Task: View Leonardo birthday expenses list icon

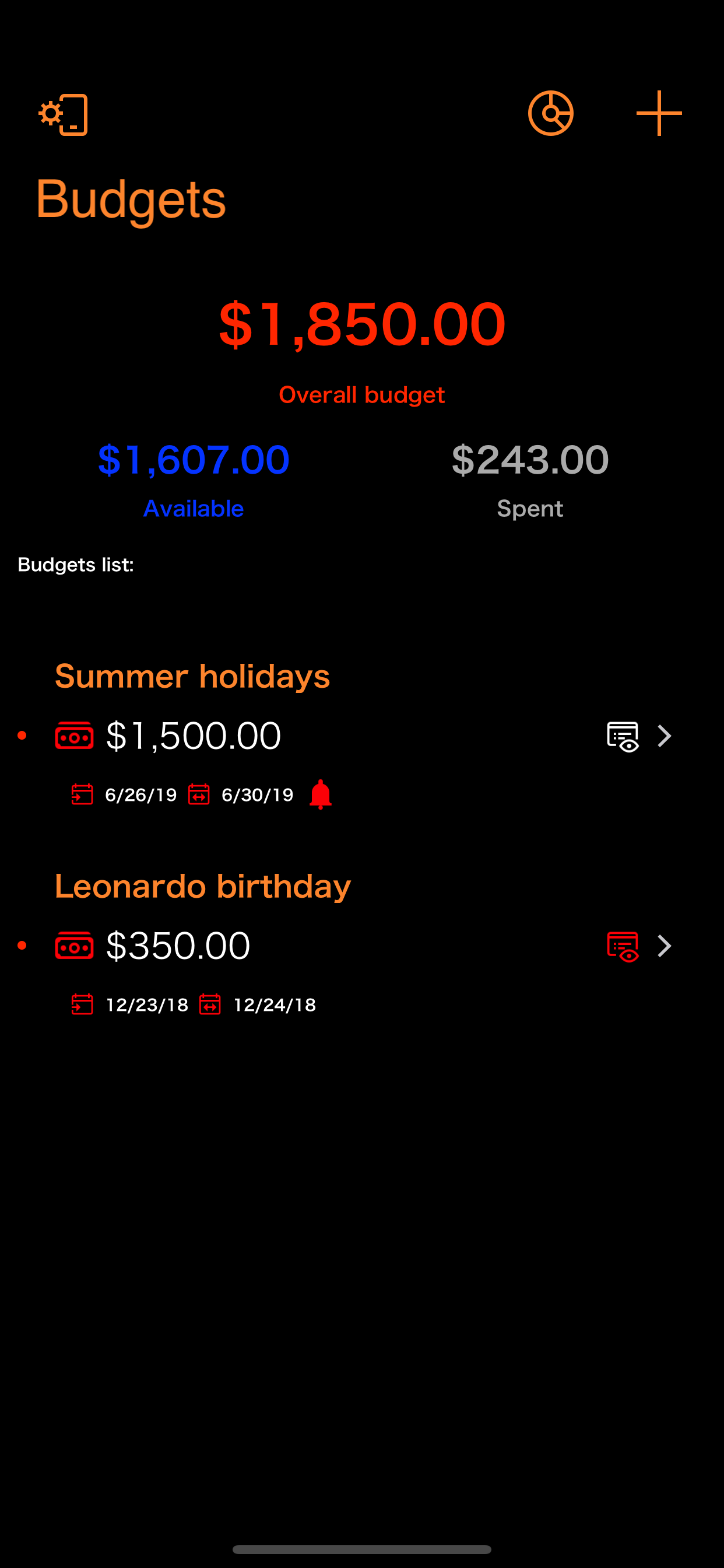Action: tap(623, 947)
